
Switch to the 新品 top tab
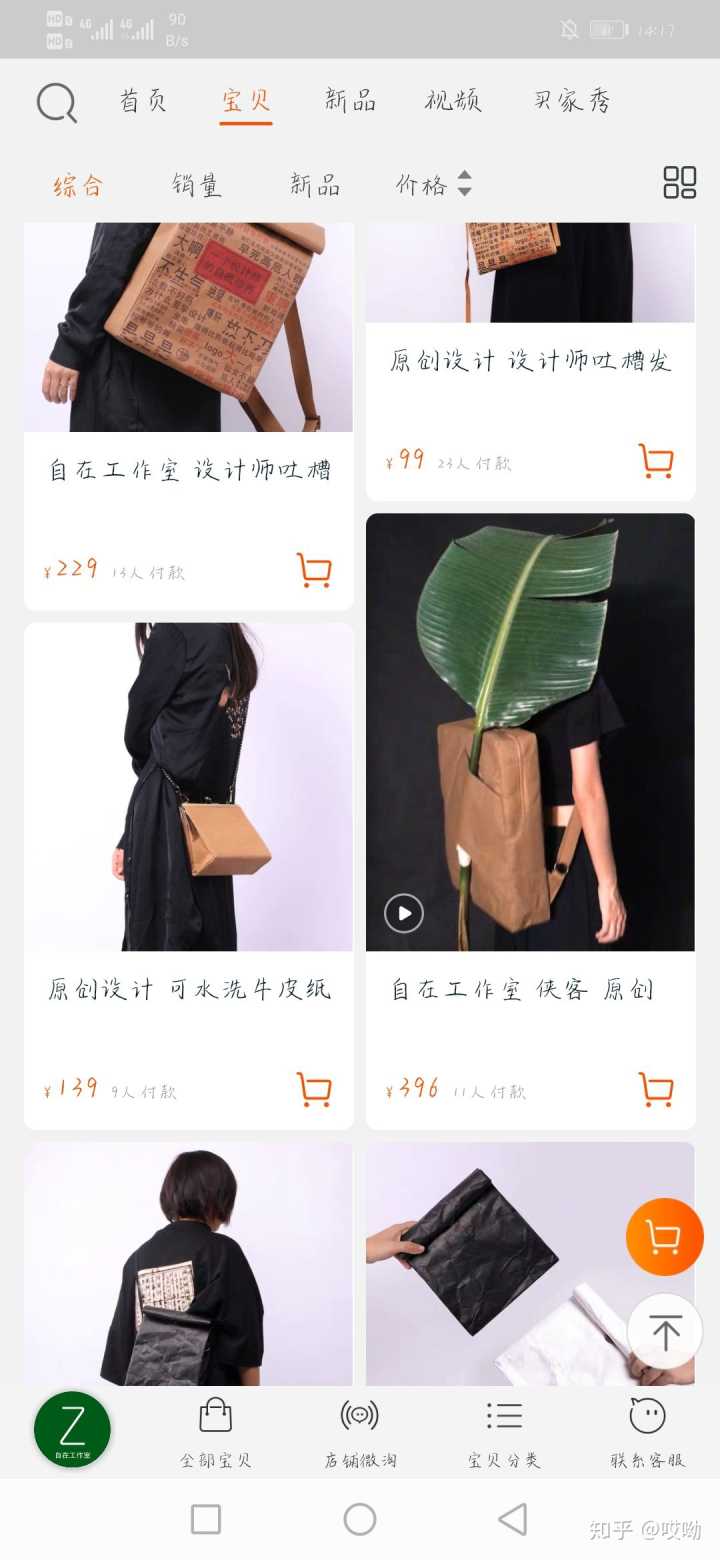tap(350, 101)
